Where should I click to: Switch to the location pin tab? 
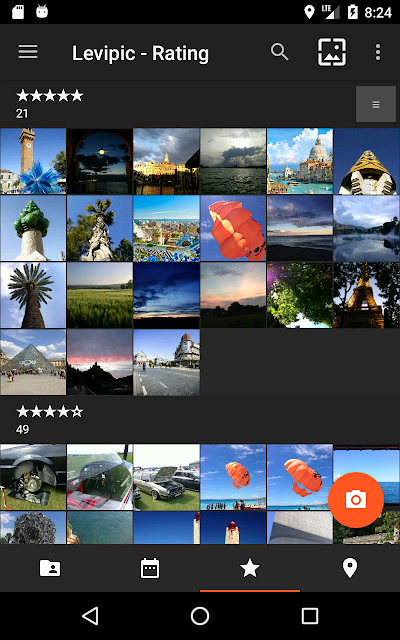(350, 568)
